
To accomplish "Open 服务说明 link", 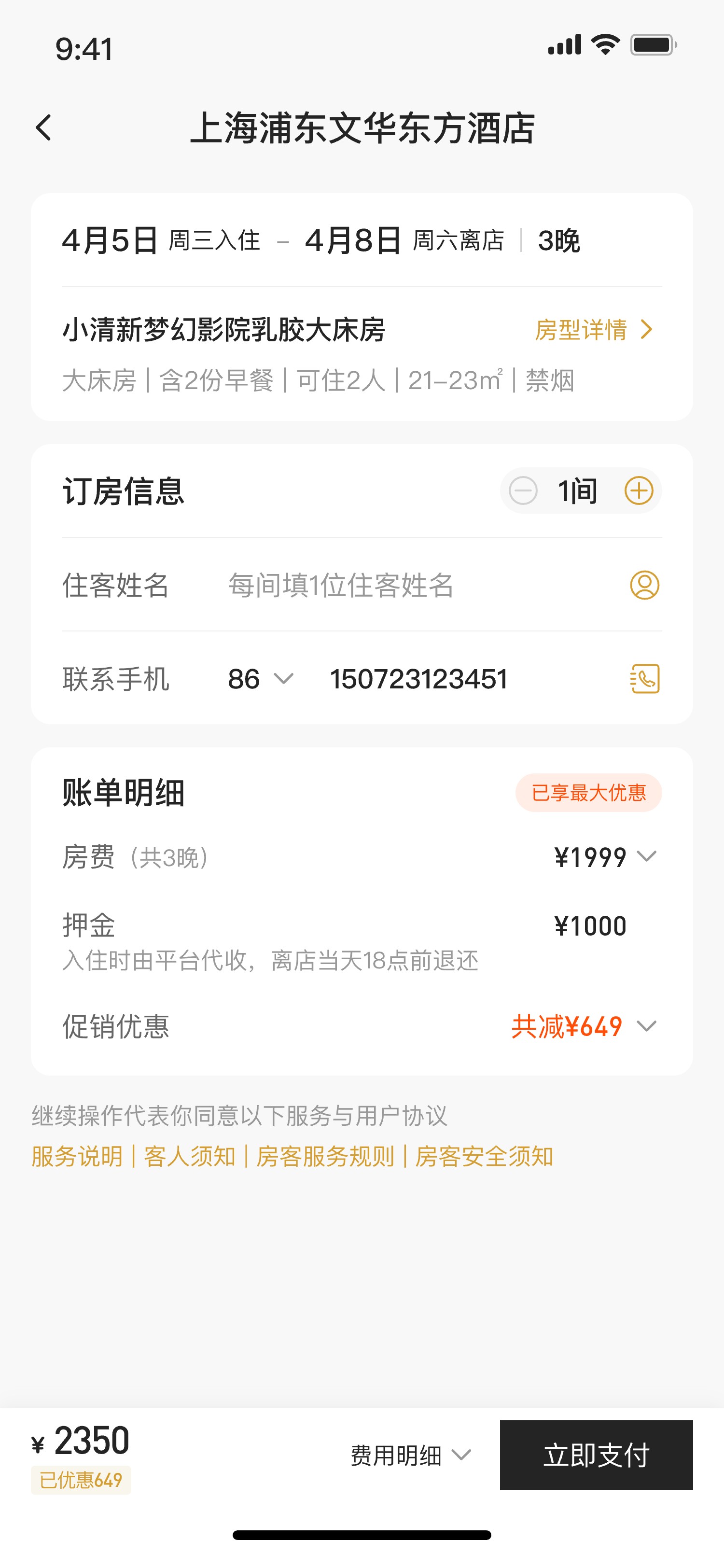I will pos(77,1156).
